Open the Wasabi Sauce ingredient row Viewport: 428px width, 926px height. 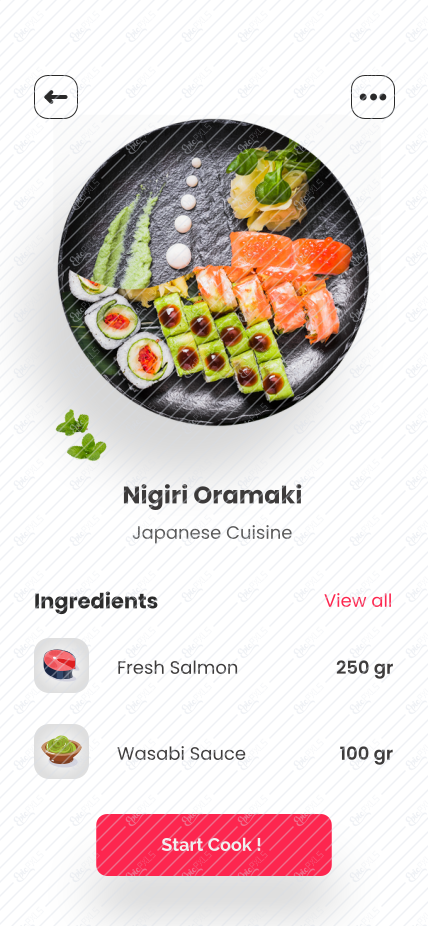[214, 752]
